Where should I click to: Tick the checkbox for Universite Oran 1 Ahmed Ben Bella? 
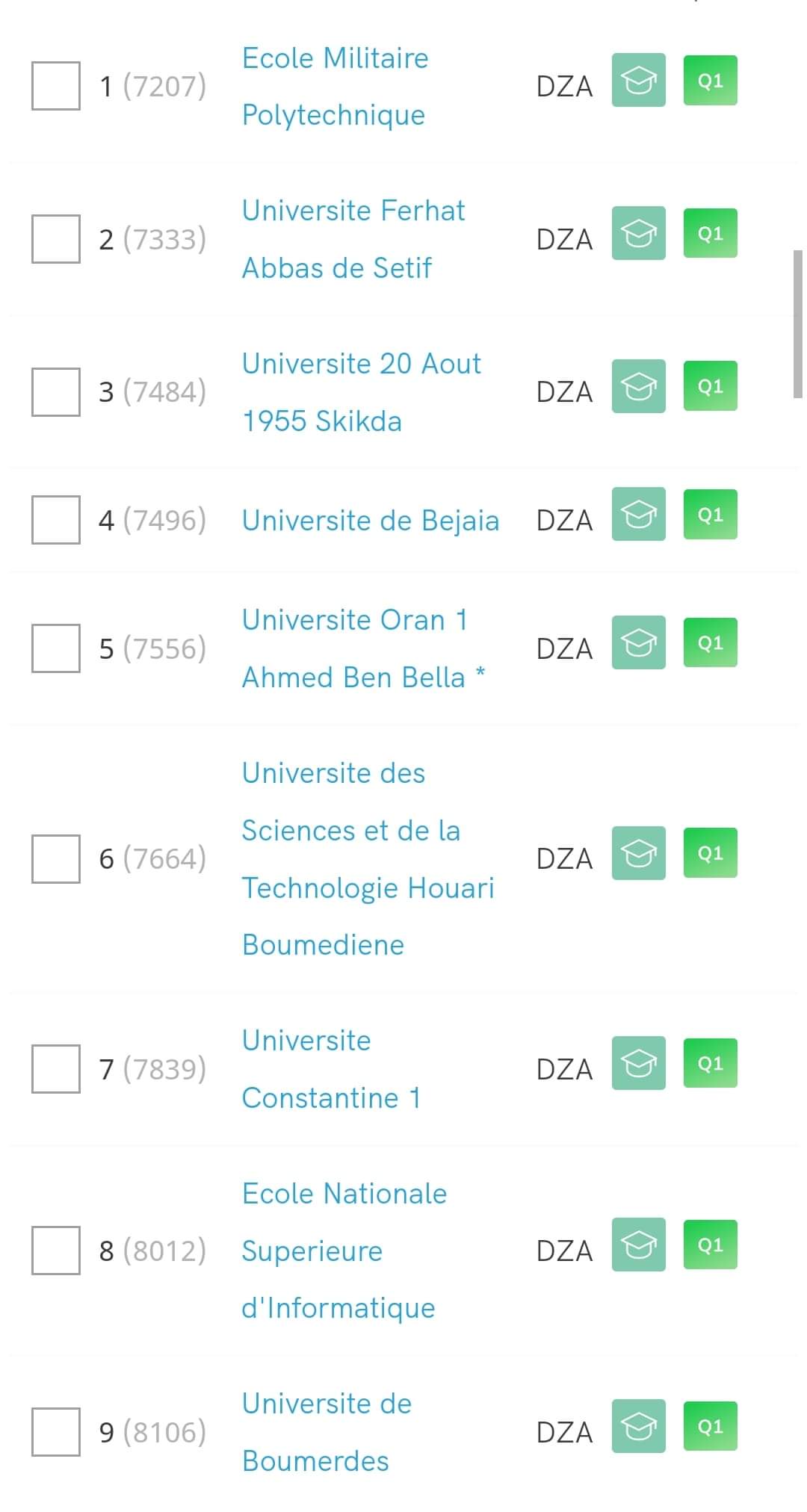click(x=56, y=648)
